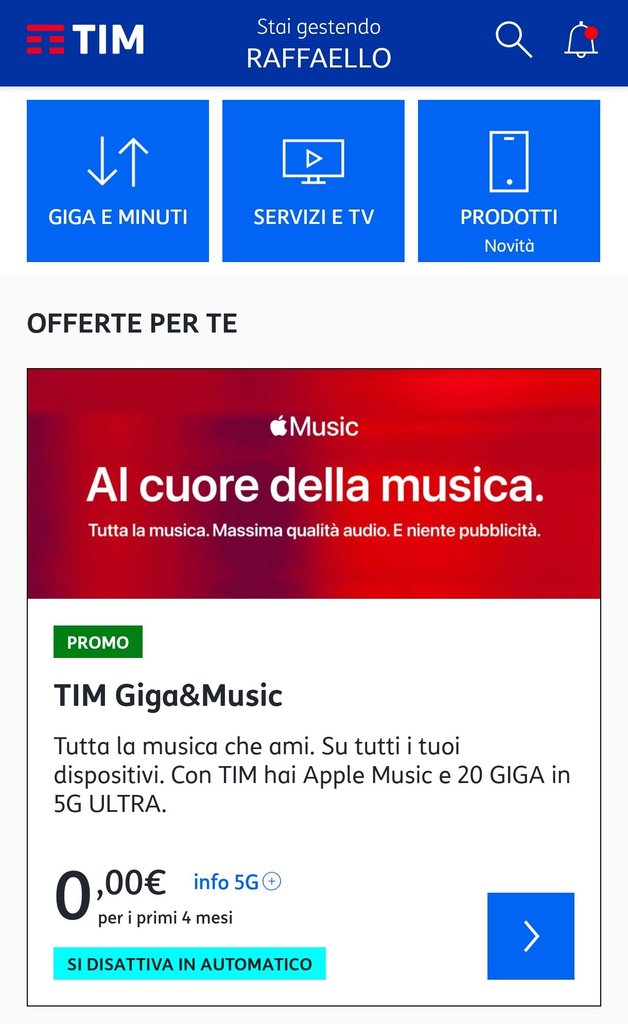
Task: Open the GIGA E MINUTI tile
Action: (118, 181)
